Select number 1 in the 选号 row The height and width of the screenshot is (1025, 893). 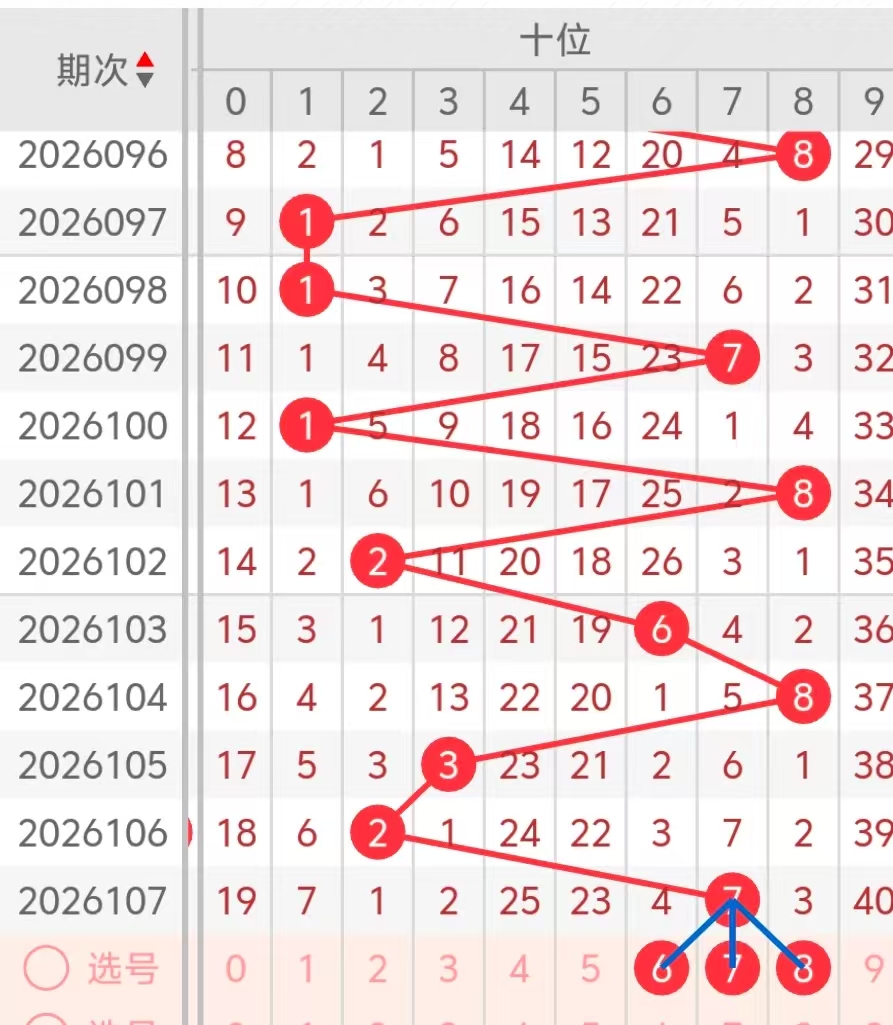[x=307, y=968]
